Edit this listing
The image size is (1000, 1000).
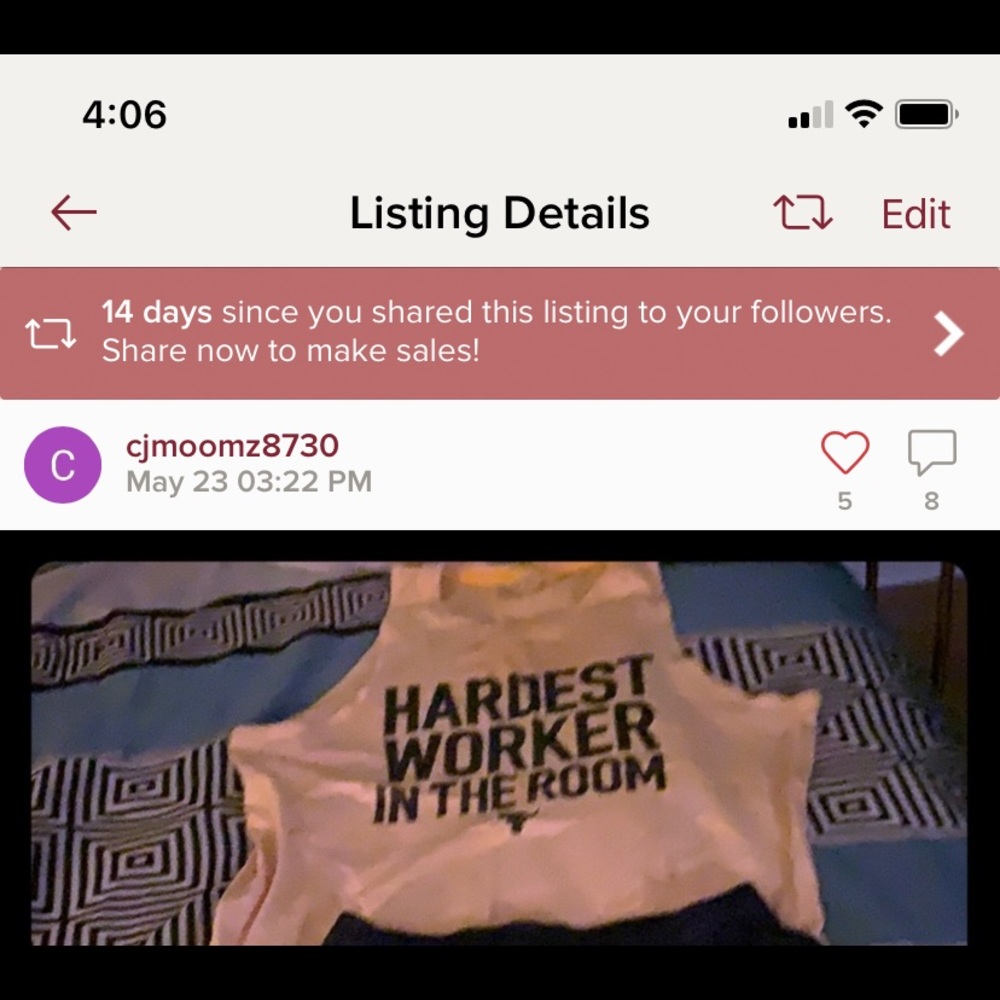point(915,214)
